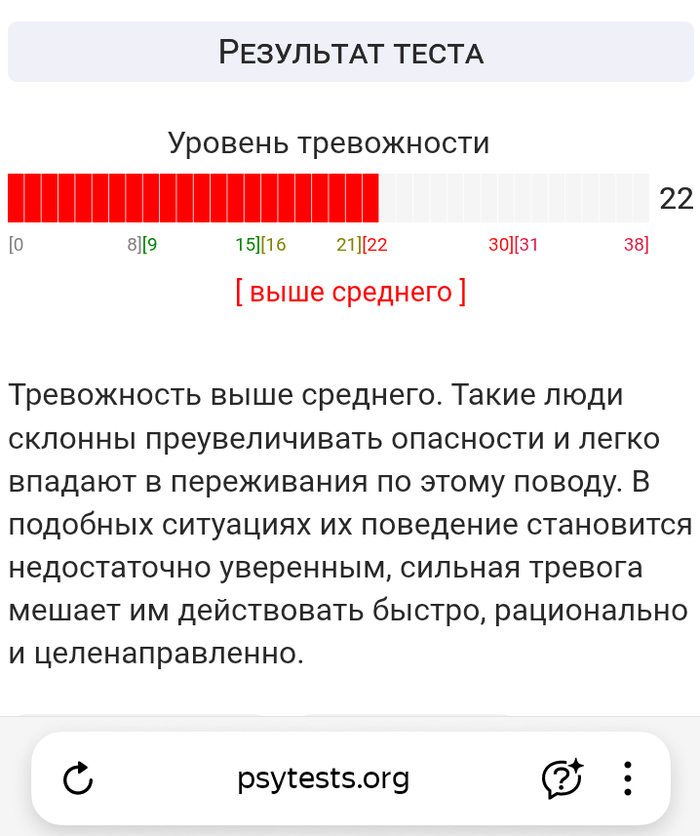Open the browser overflow menu
700x836 pixels.
[x=628, y=778]
